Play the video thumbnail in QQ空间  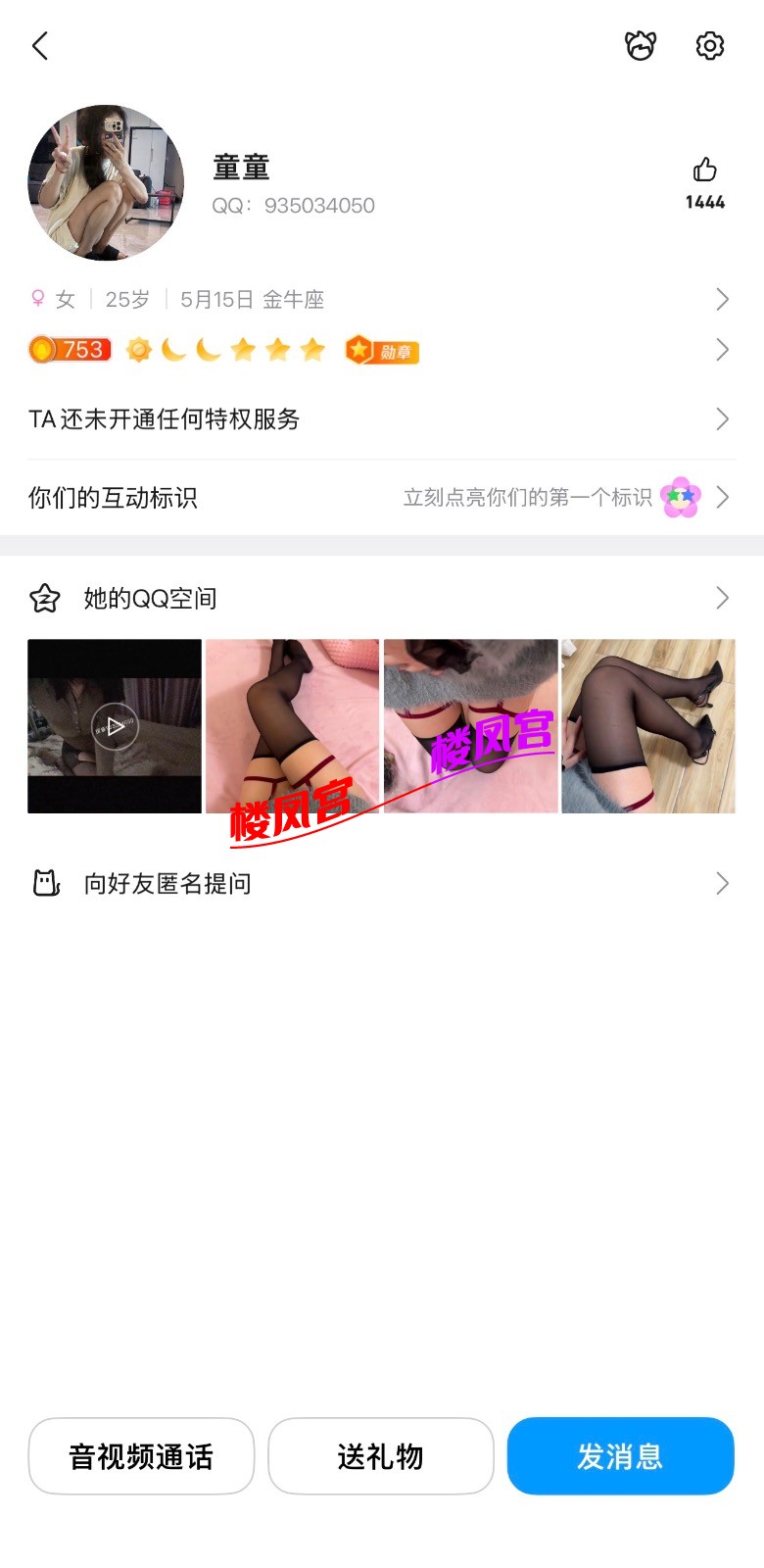[115, 726]
